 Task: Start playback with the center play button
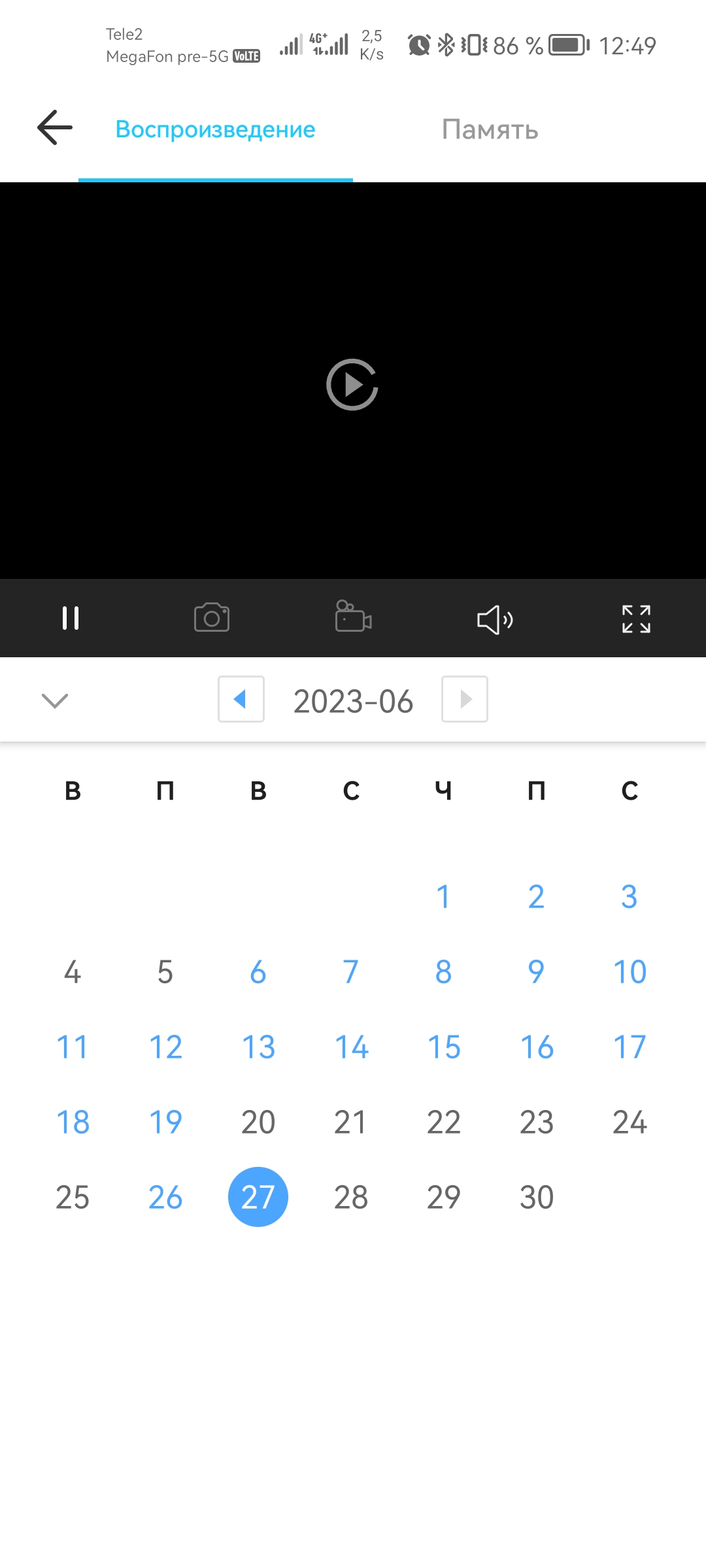pyautogui.click(x=352, y=385)
